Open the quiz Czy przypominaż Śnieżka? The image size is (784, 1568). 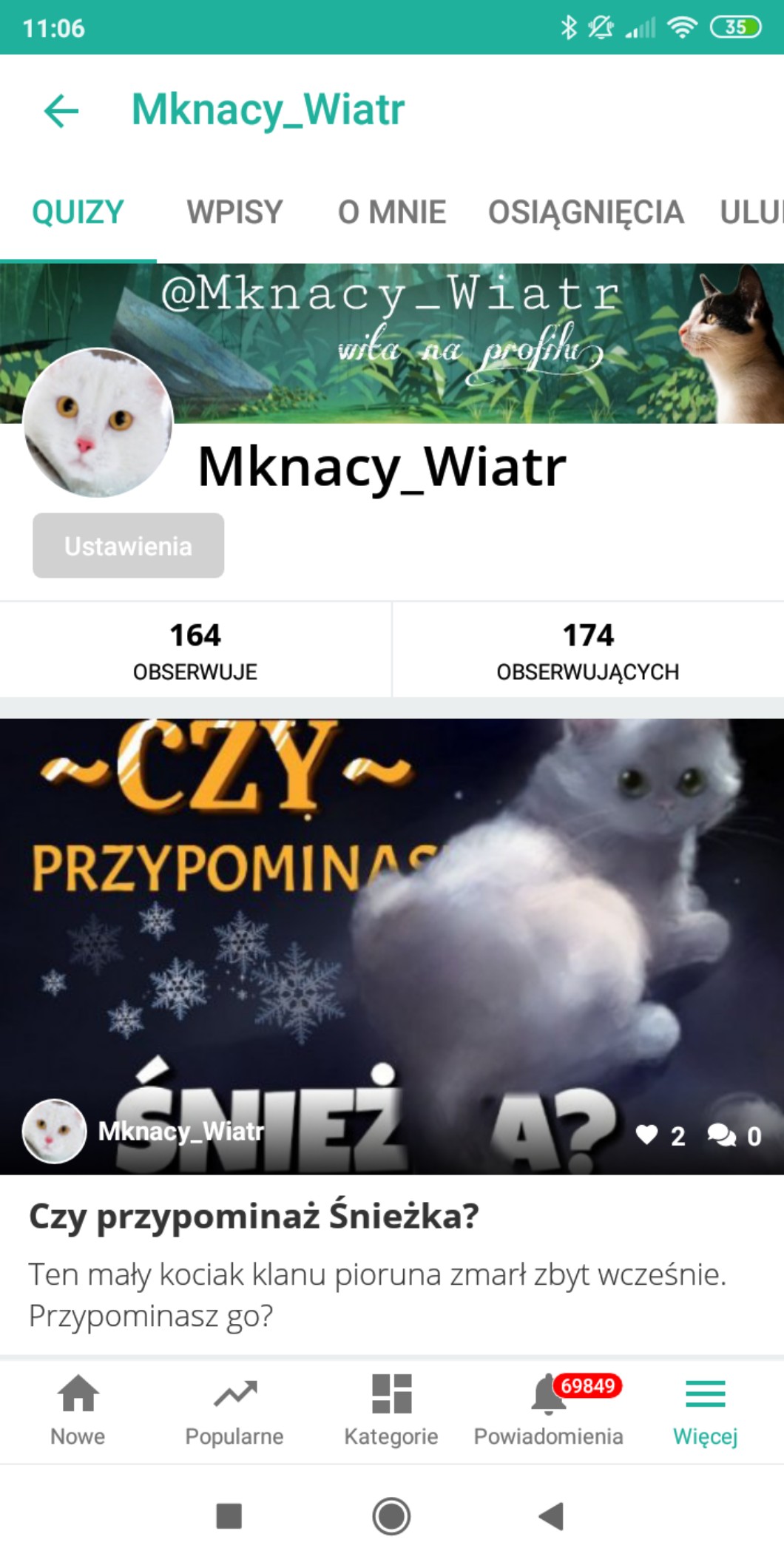click(x=254, y=1216)
